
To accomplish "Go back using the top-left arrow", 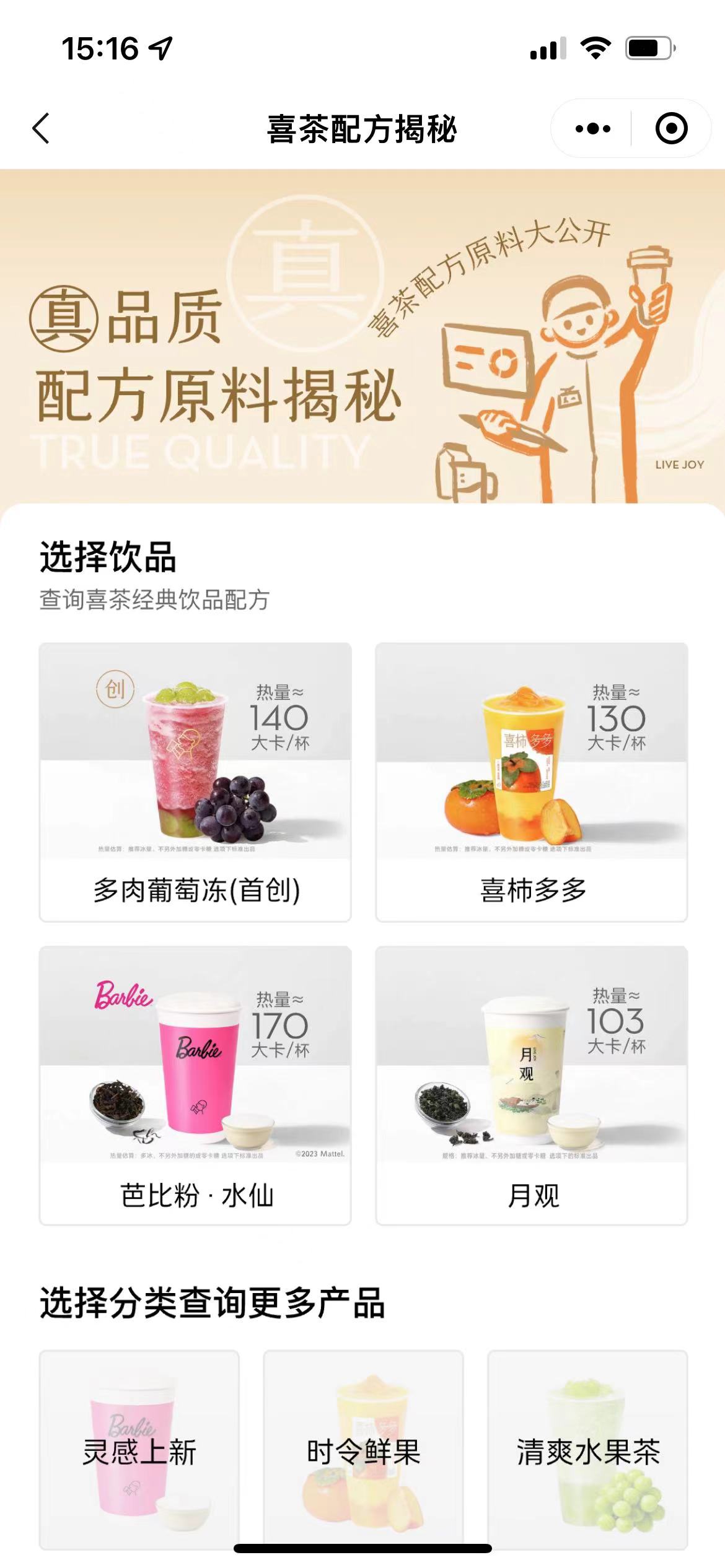I will (41, 129).
